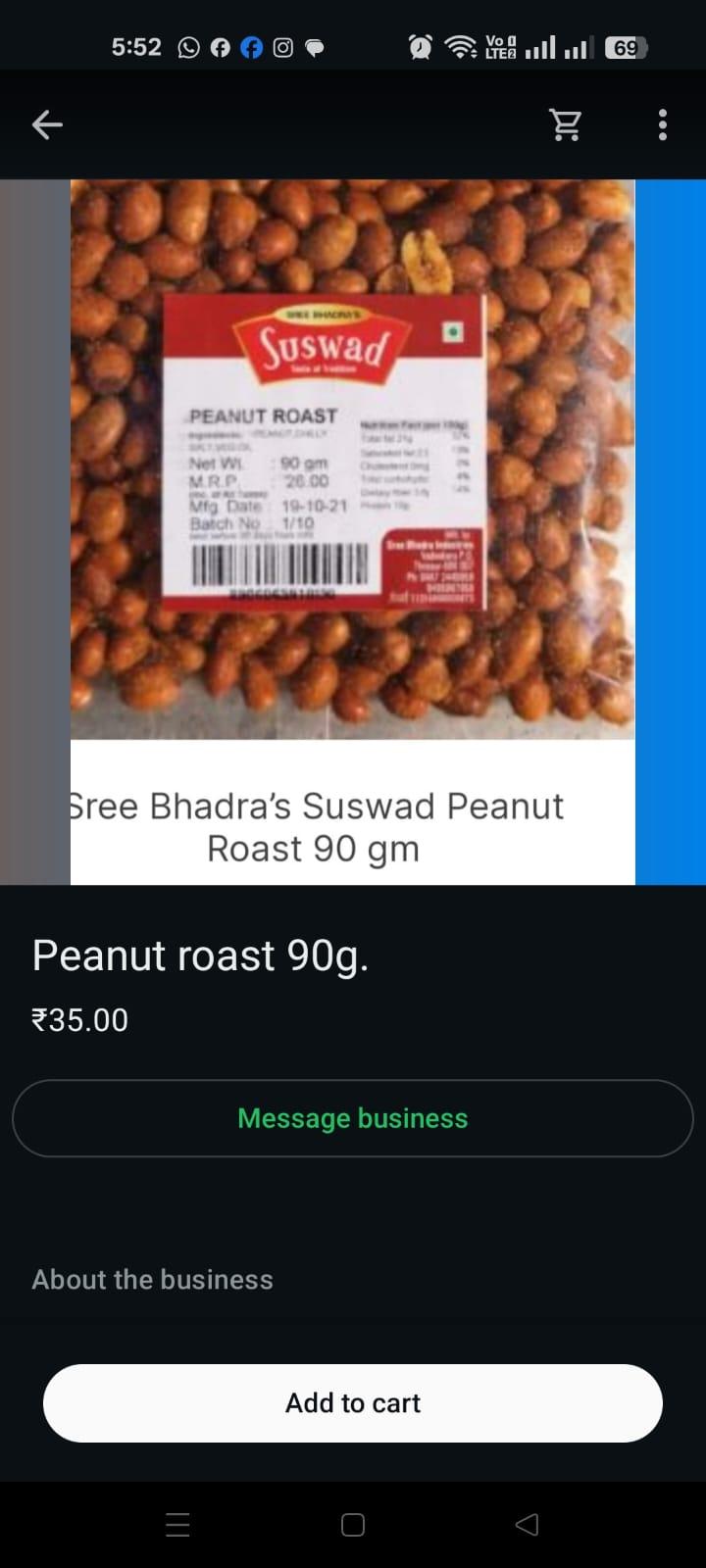Tap the system home button

353,1525
